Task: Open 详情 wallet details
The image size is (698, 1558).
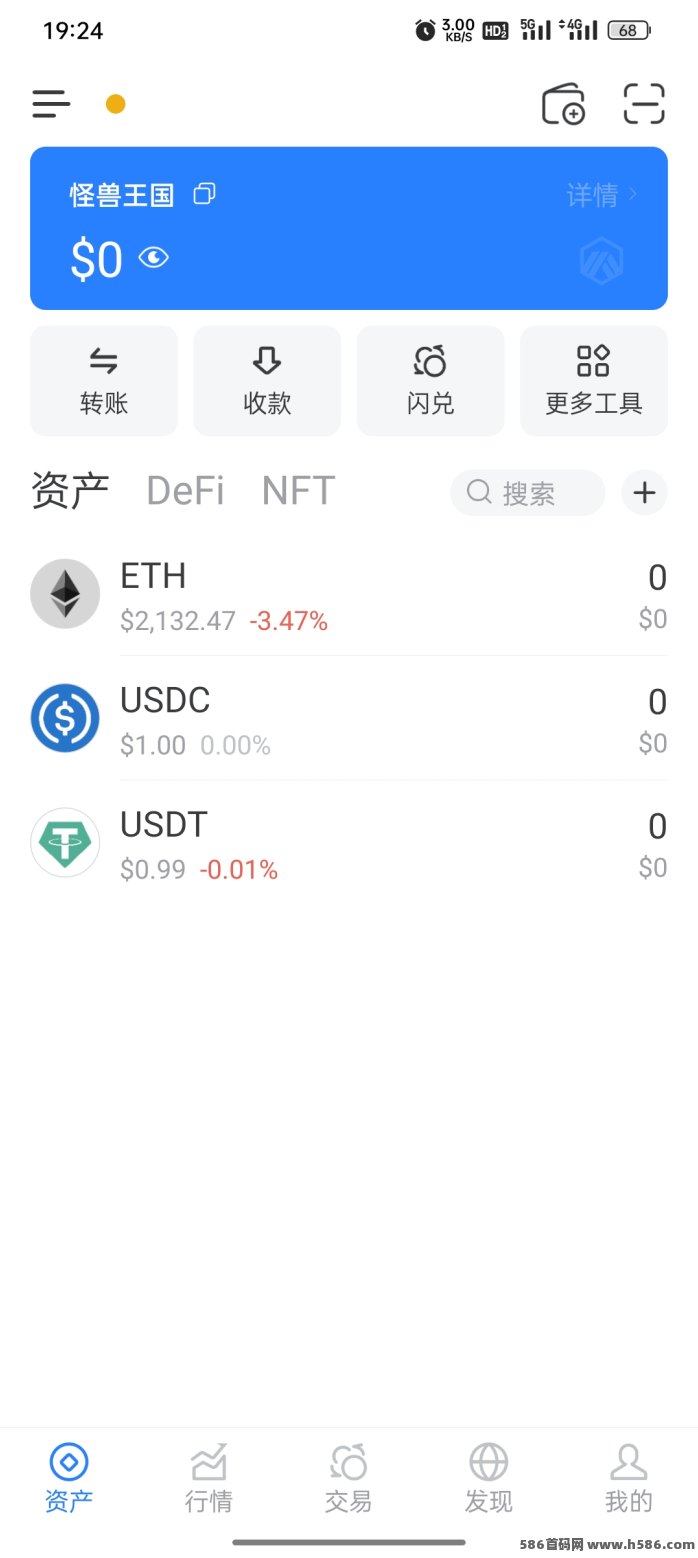Action: tap(602, 195)
